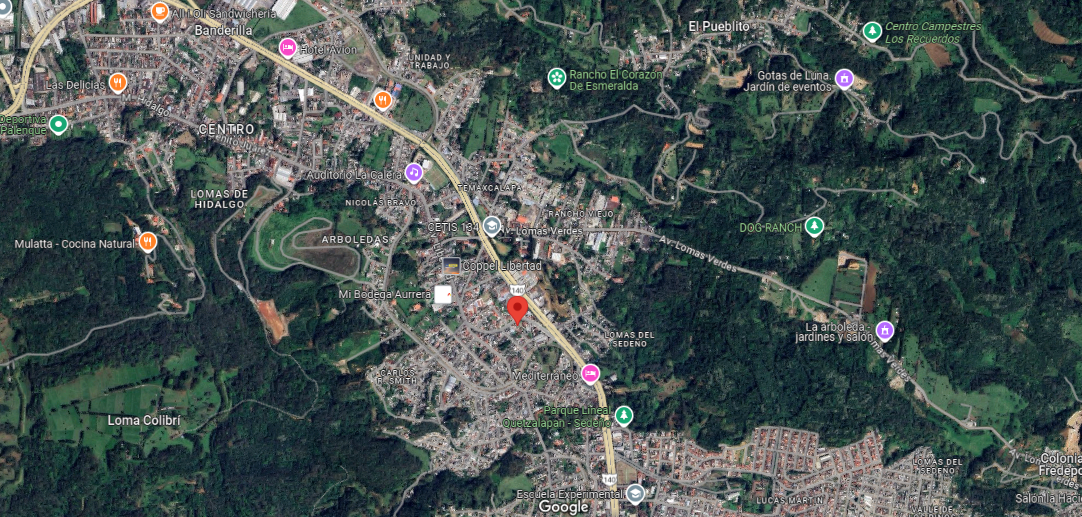1082x517 pixels.
Task: Select the Escuela Experimental marker
Action: click(635, 493)
